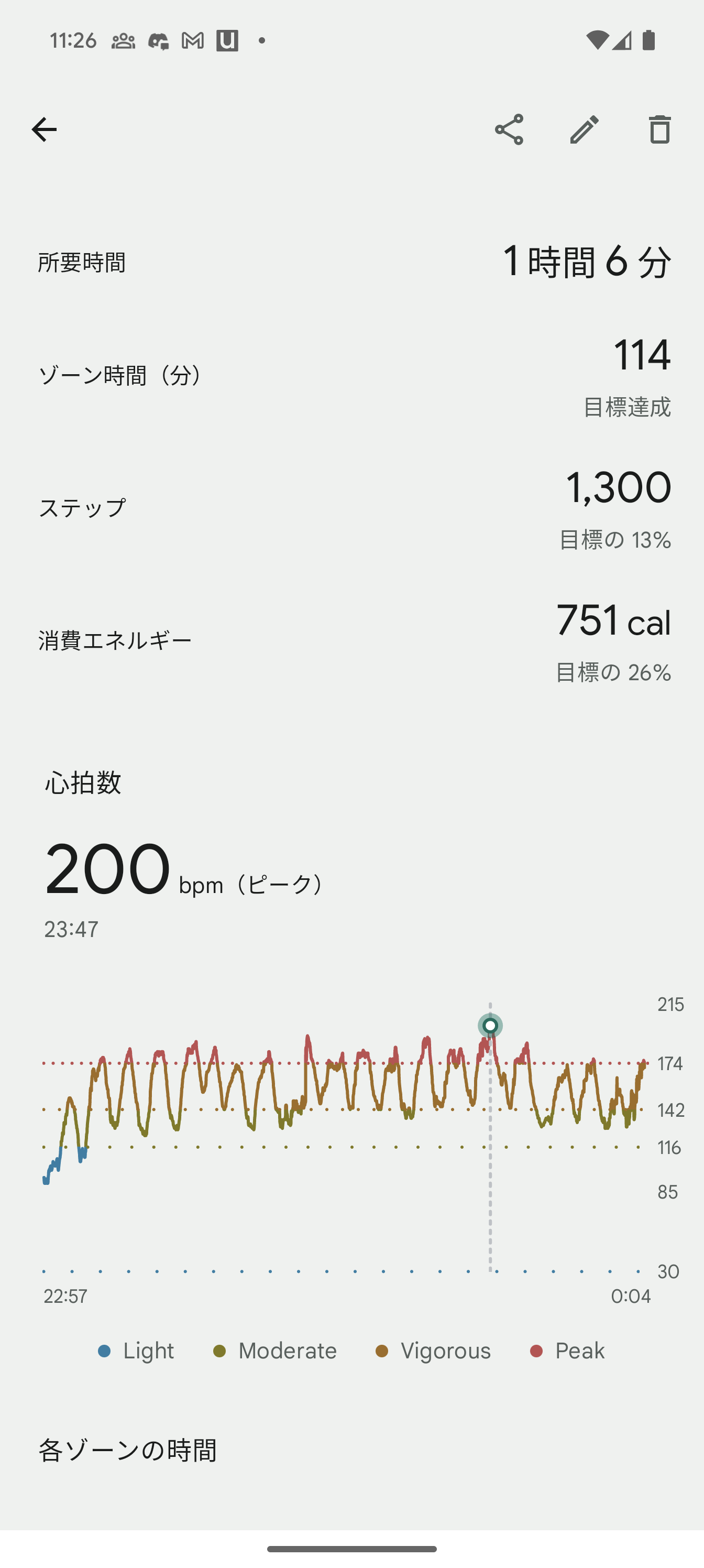Tap the peak marker on heart rate chart
This screenshot has width=704, height=1568.
coord(490,1026)
